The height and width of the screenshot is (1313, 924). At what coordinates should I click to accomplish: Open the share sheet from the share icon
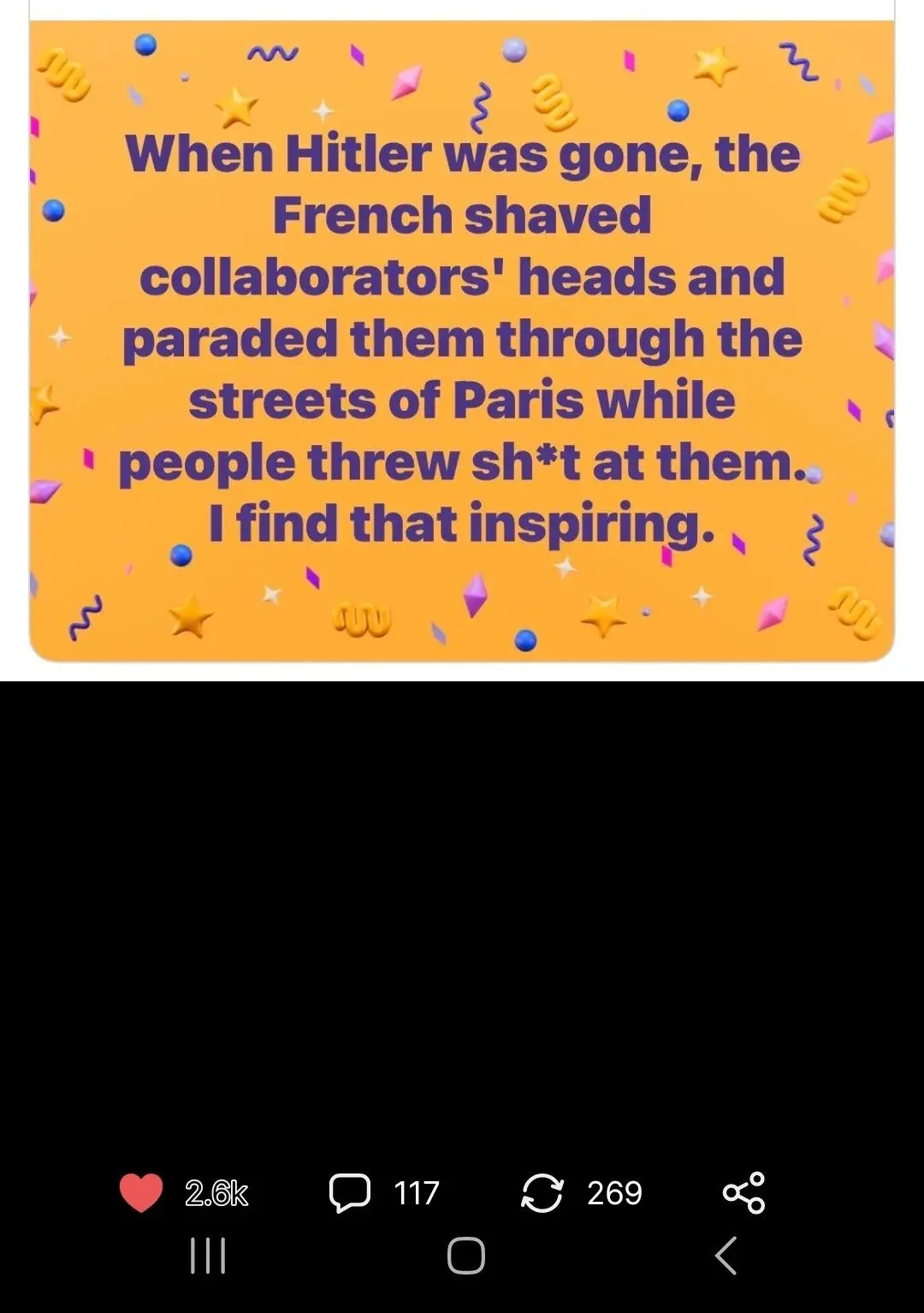click(743, 1190)
